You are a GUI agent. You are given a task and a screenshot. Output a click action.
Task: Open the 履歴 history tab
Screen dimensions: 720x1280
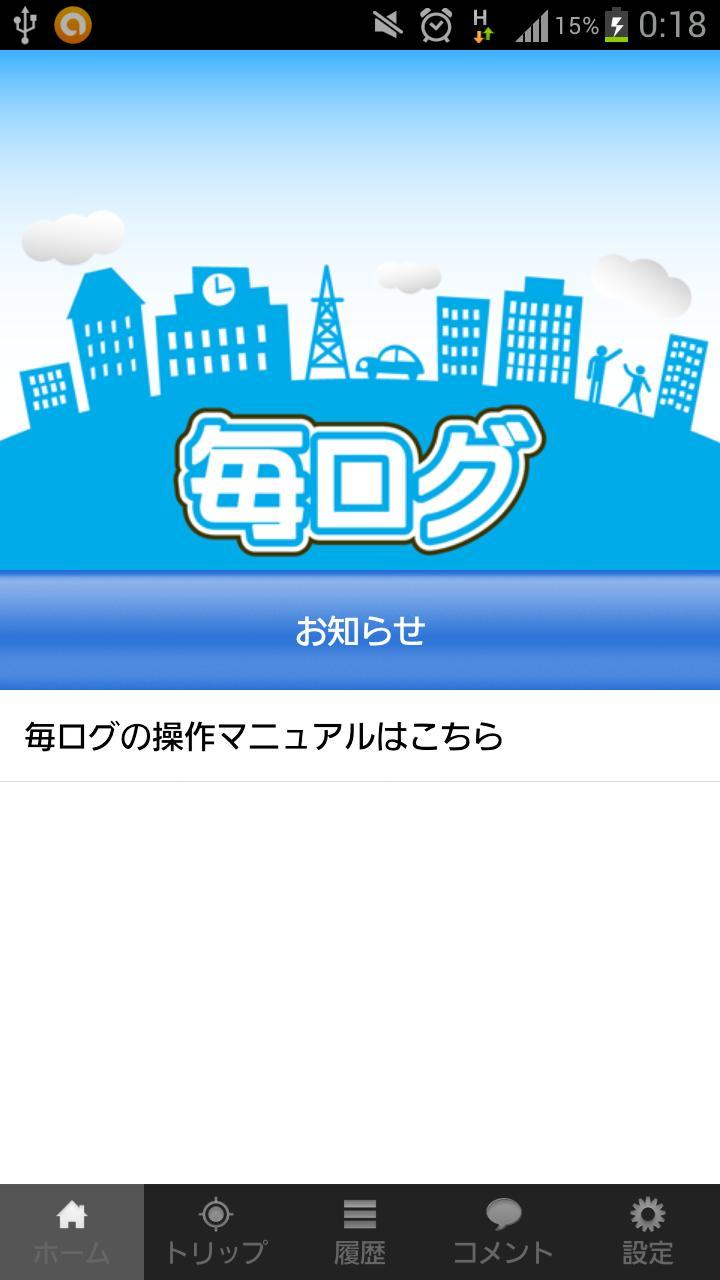360,1232
